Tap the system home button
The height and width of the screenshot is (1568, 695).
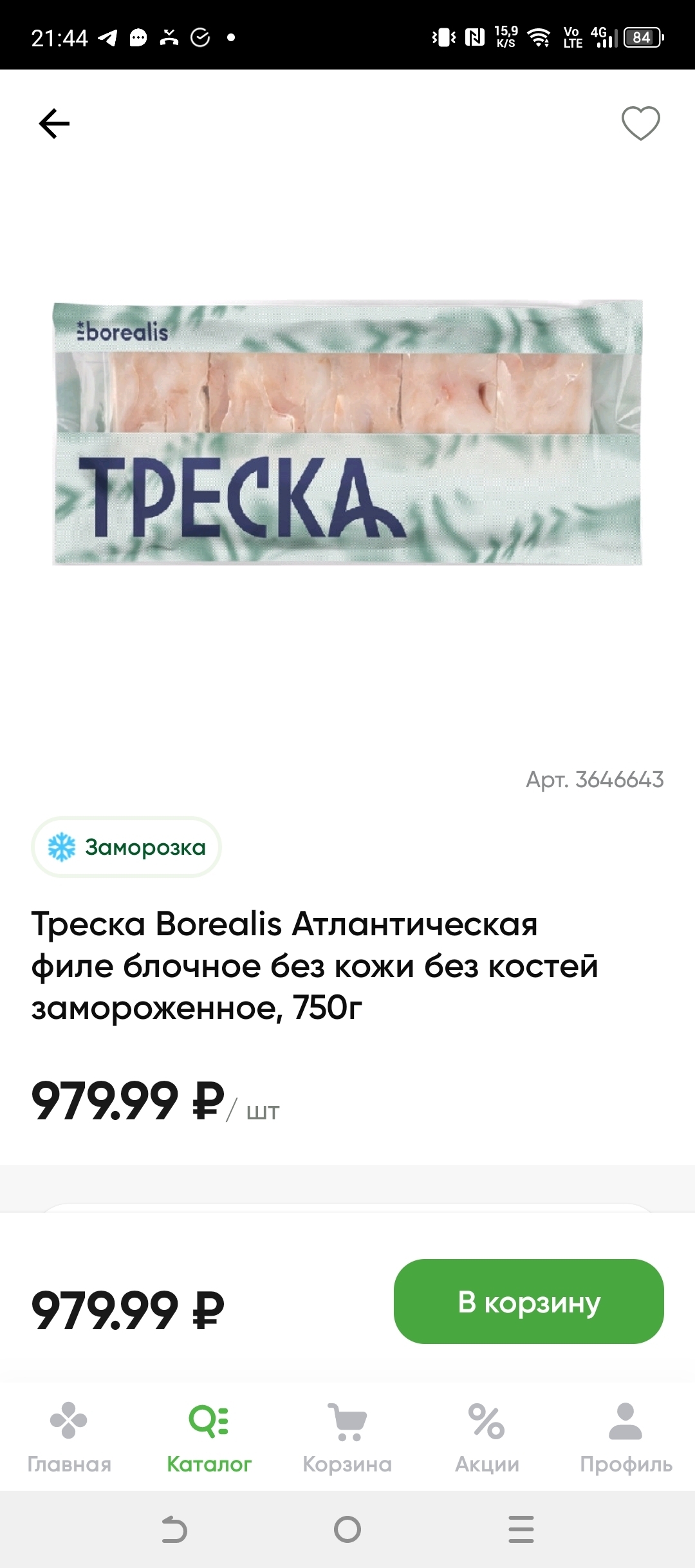347,1529
